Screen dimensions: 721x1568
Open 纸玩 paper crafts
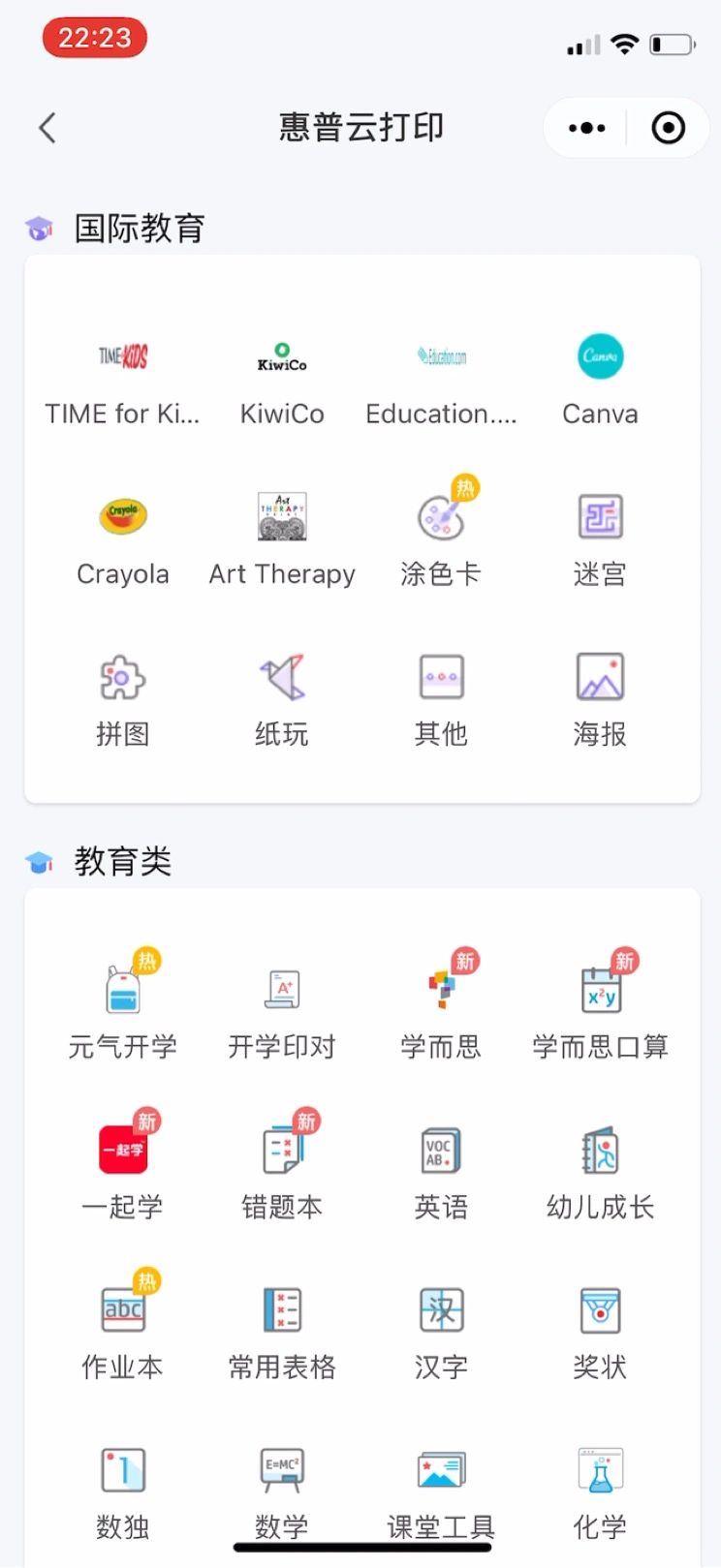pyautogui.click(x=282, y=700)
